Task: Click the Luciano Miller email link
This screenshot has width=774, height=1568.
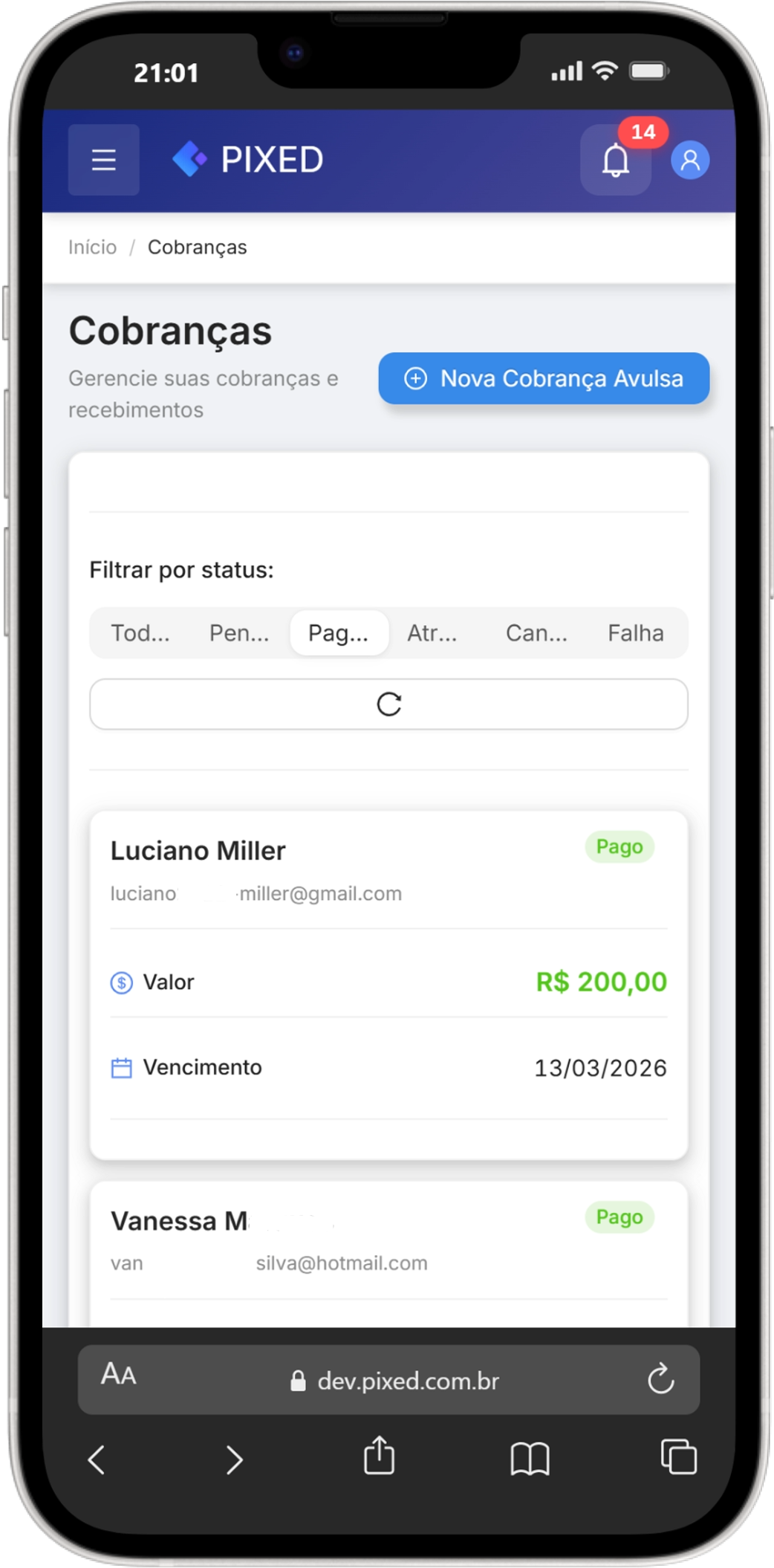Action: [256, 893]
